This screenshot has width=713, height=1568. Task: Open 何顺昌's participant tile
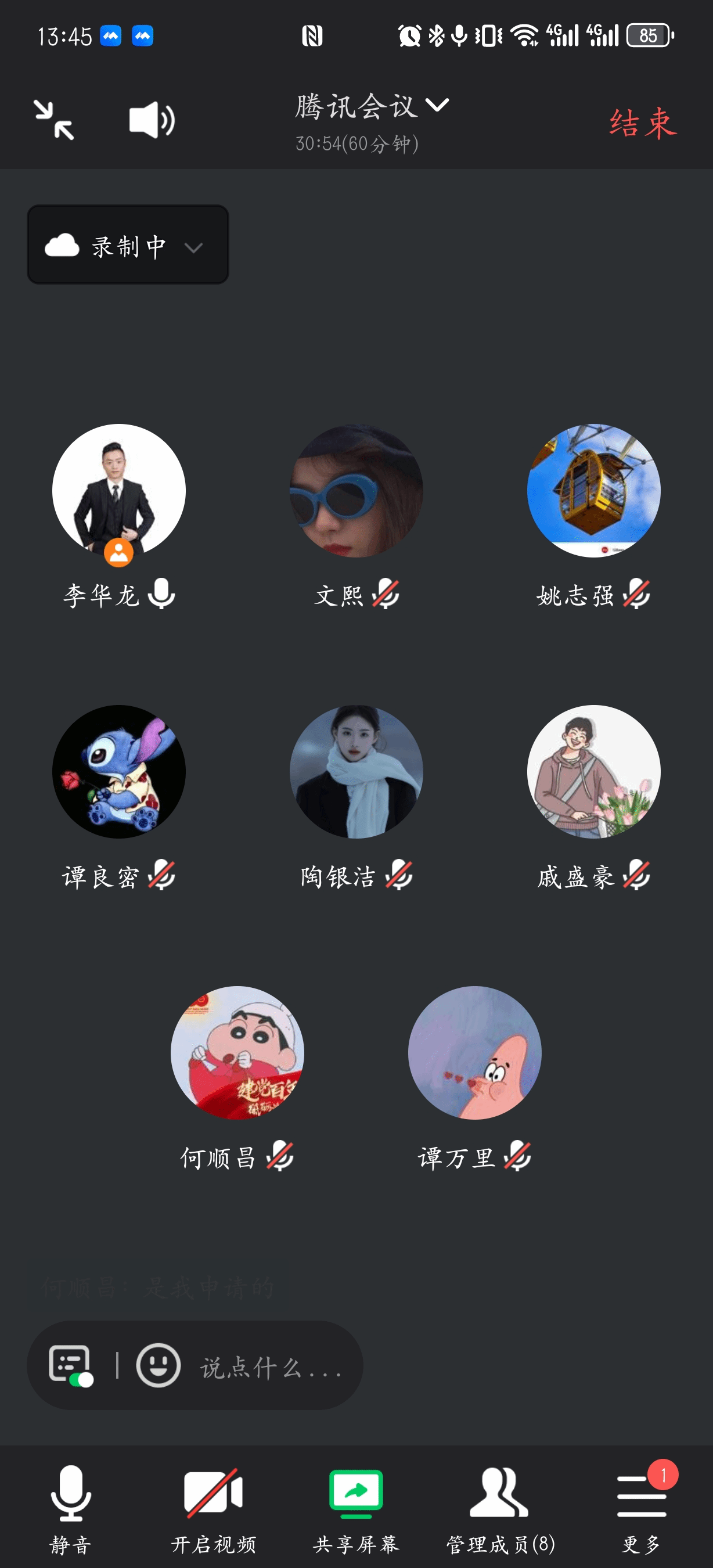point(237,1053)
